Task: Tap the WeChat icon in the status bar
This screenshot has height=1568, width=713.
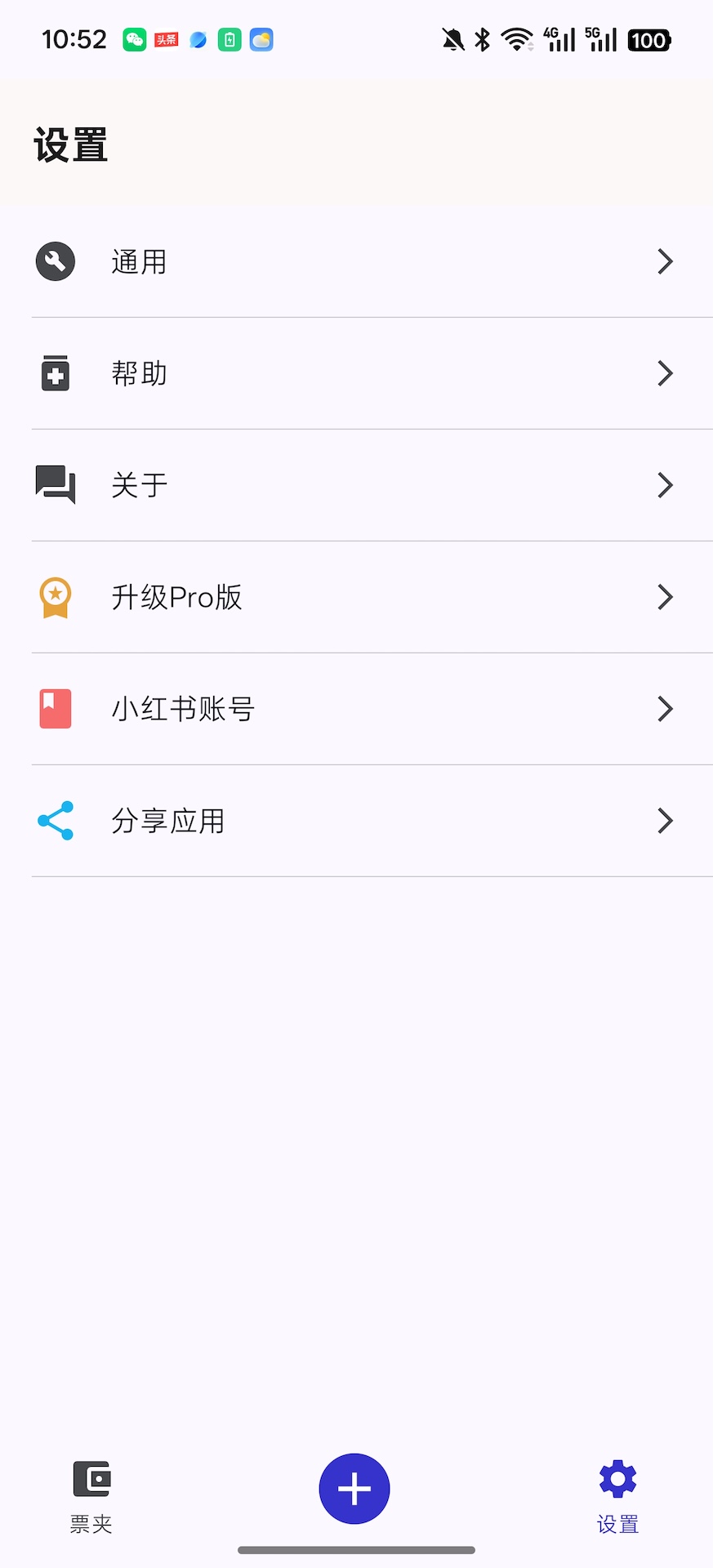Action: point(135,39)
